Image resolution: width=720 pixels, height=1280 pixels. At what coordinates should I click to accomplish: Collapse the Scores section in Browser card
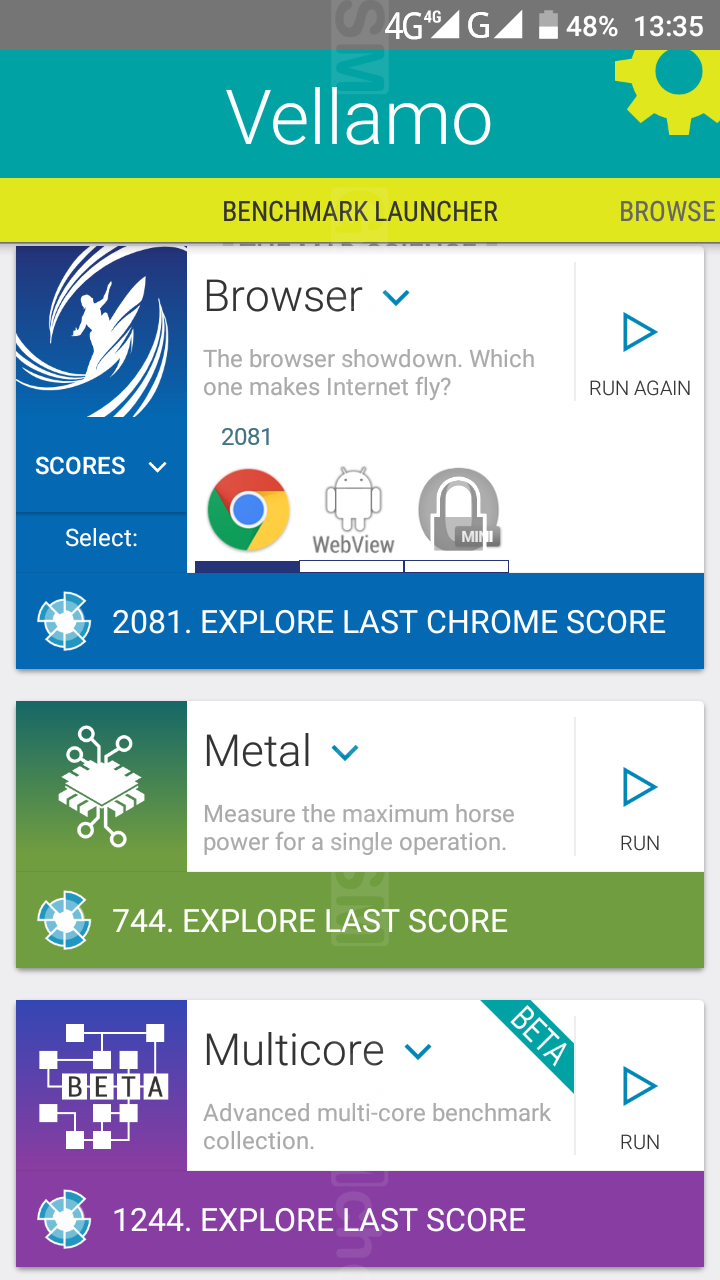pyautogui.click(x=101, y=466)
